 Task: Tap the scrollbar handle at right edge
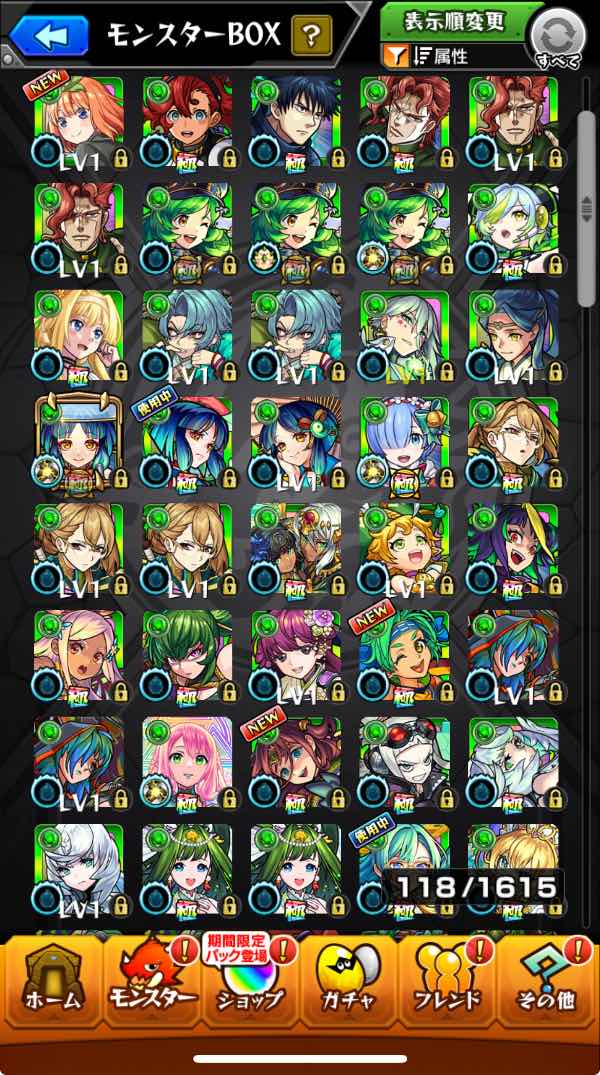pyautogui.click(x=586, y=208)
